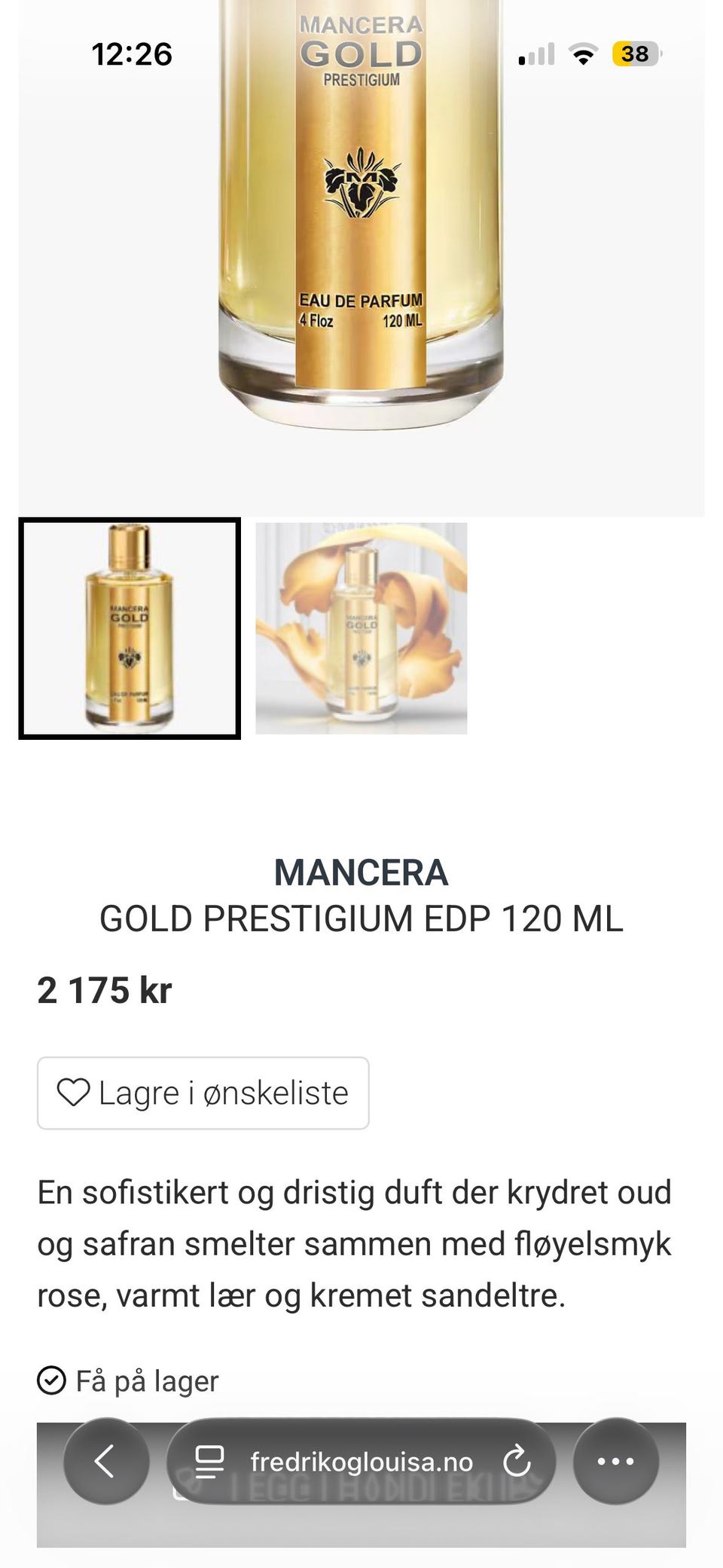Select the first gold bottle thumbnail
This screenshot has height=1568, width=723.
[x=130, y=628]
